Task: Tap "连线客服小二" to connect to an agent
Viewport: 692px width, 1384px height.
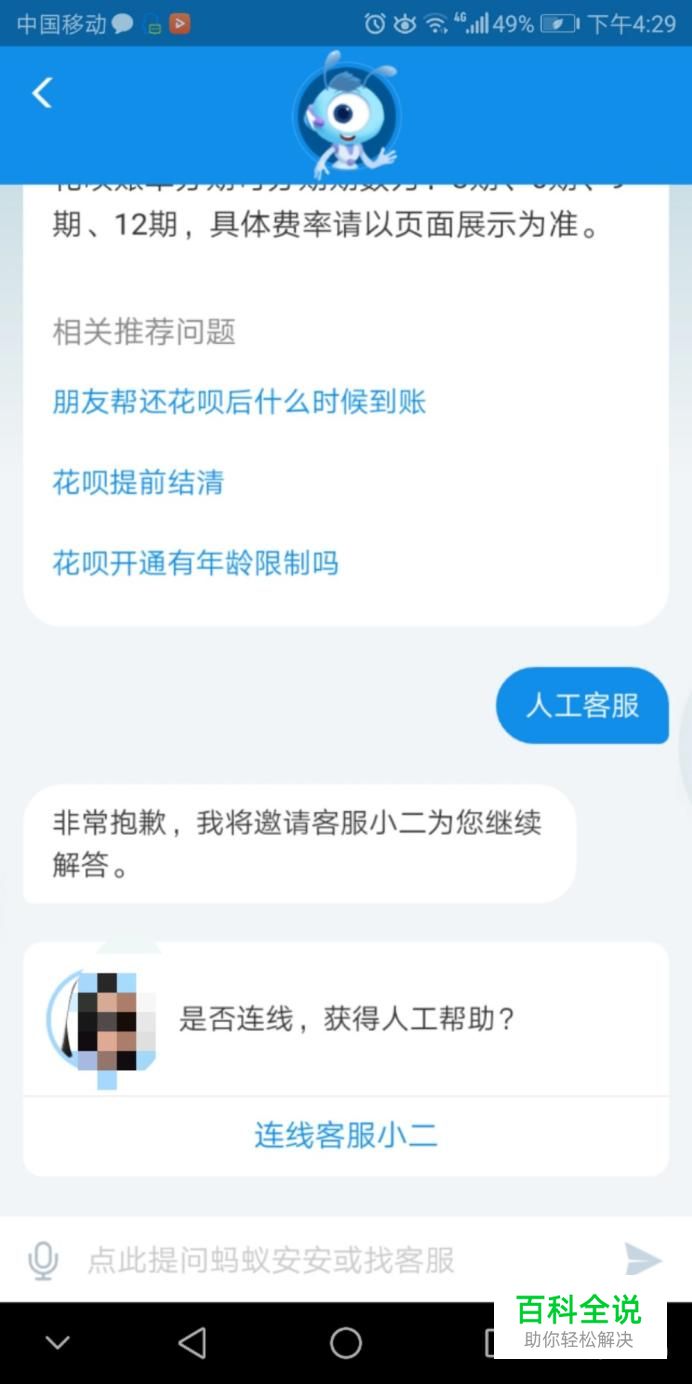Action: 345,1135
